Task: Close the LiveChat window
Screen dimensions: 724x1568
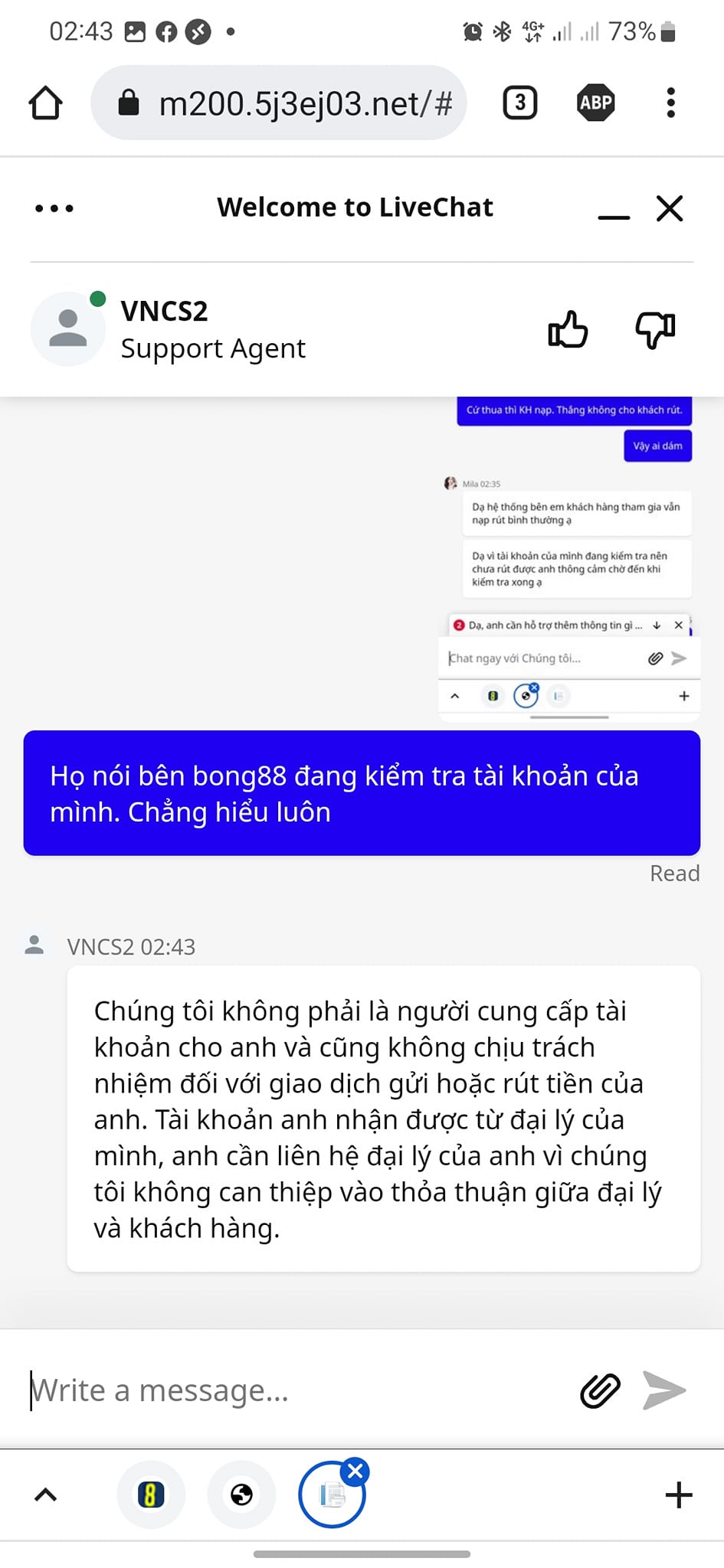Action: pyautogui.click(x=670, y=208)
